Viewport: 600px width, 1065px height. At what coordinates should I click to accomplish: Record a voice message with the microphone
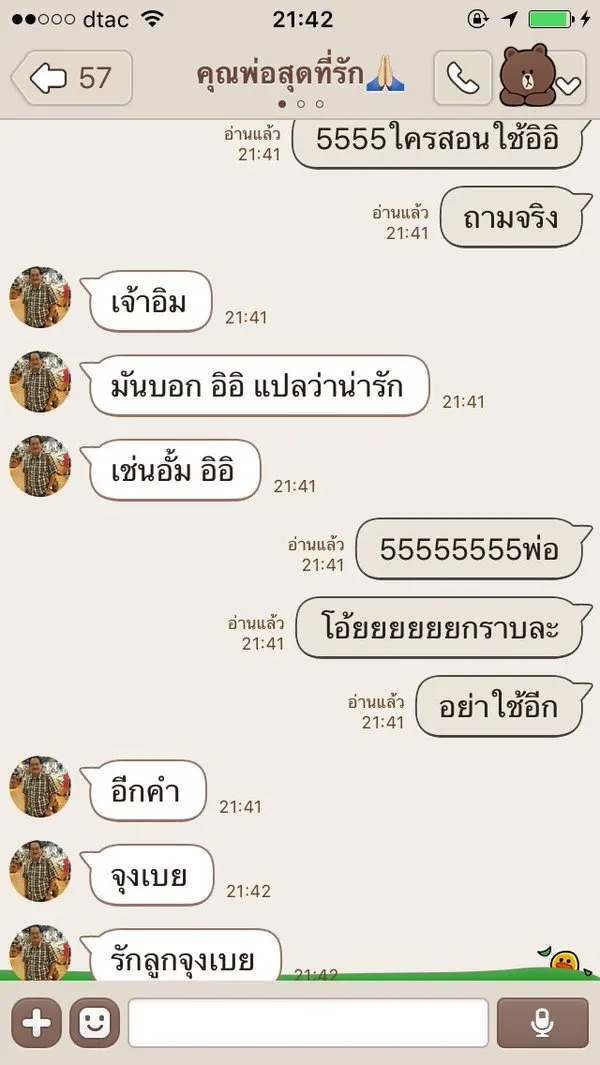542,1022
